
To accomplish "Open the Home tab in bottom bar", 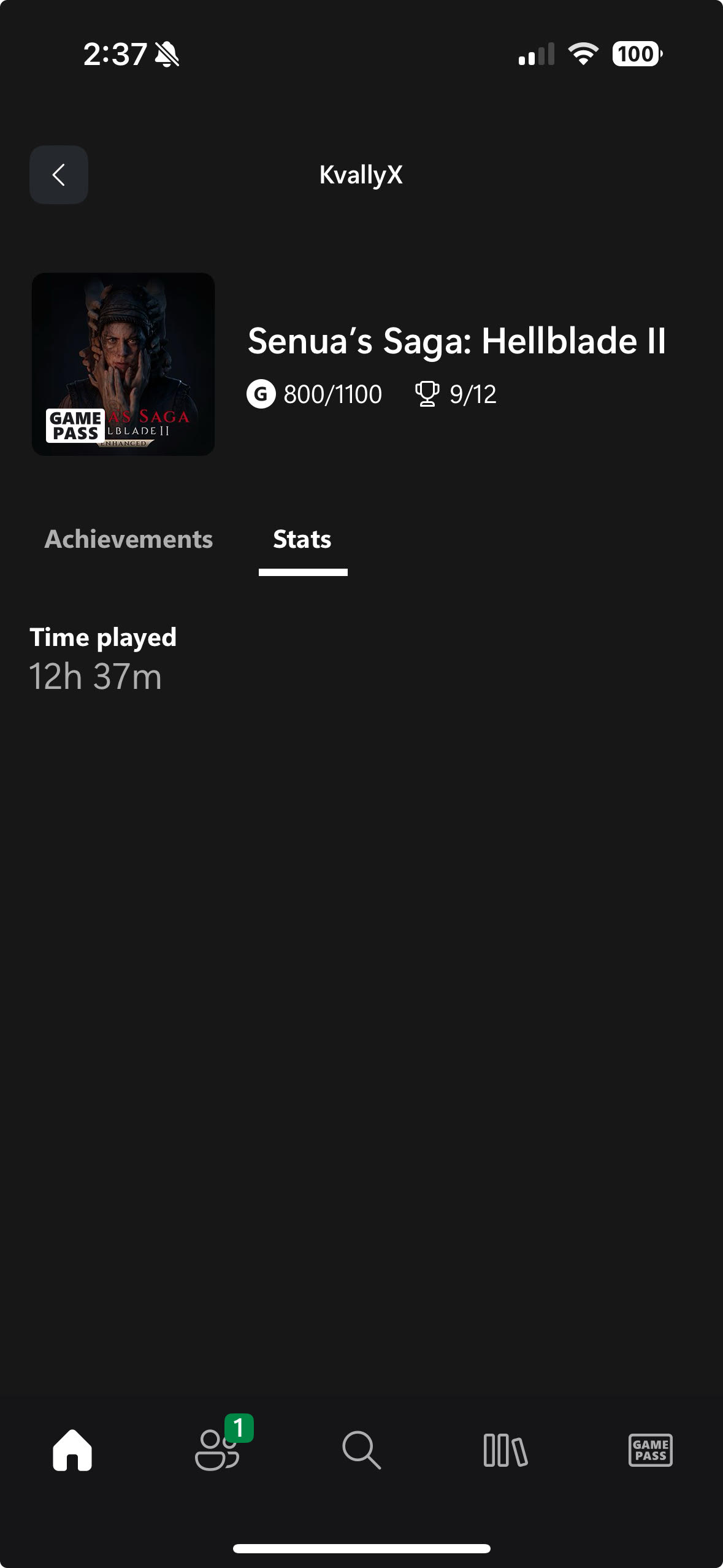I will (x=72, y=1450).
